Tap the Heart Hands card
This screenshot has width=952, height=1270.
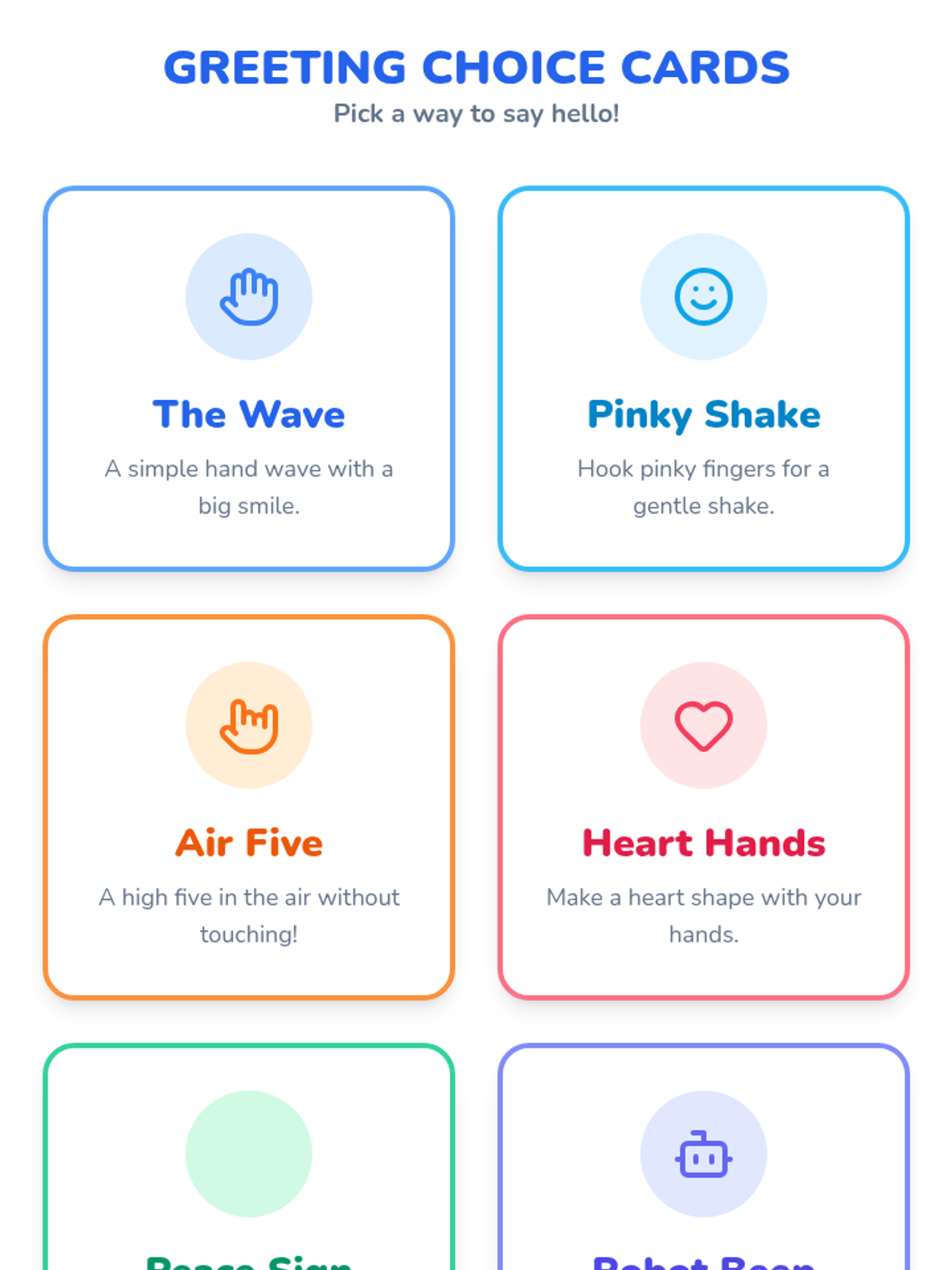[704, 807]
